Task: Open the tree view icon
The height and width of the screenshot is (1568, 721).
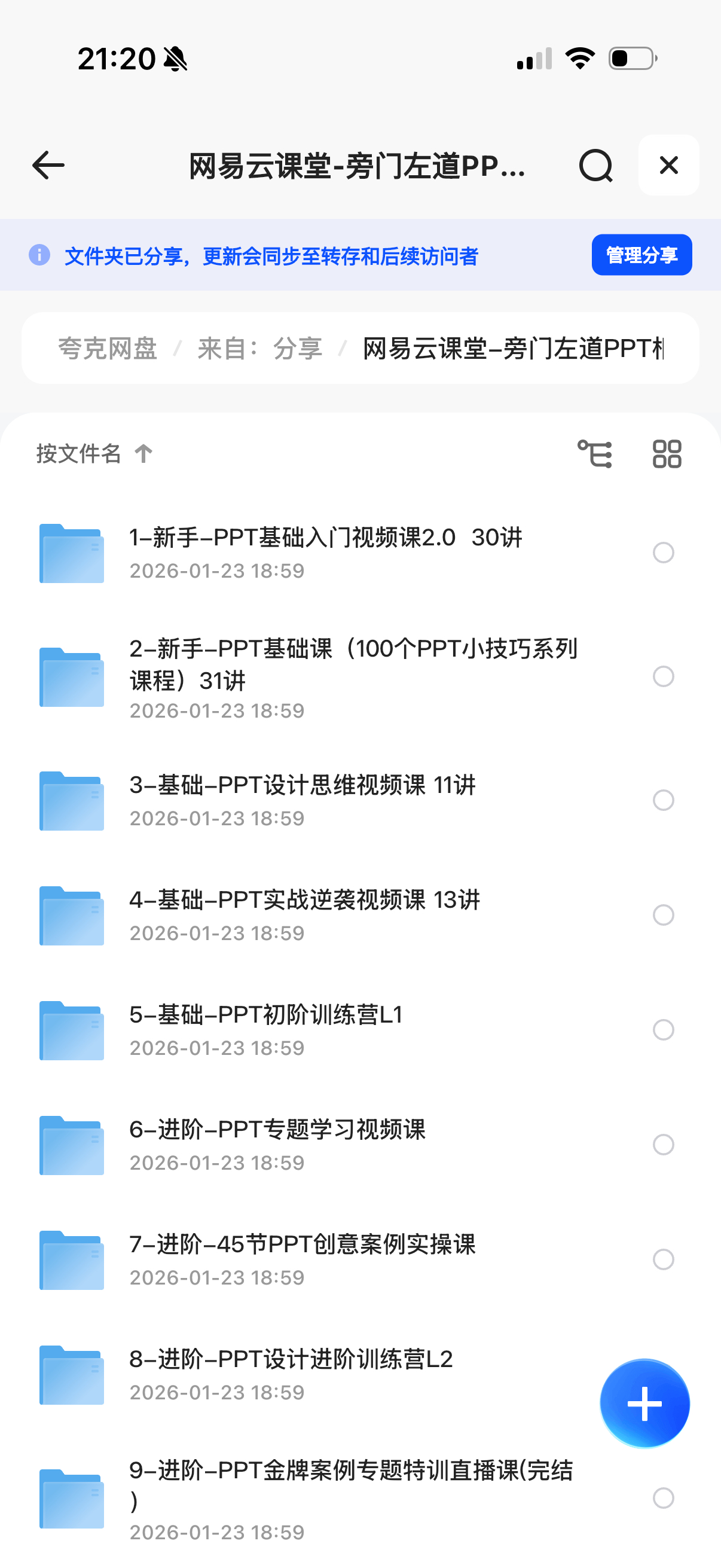Action: click(x=594, y=454)
